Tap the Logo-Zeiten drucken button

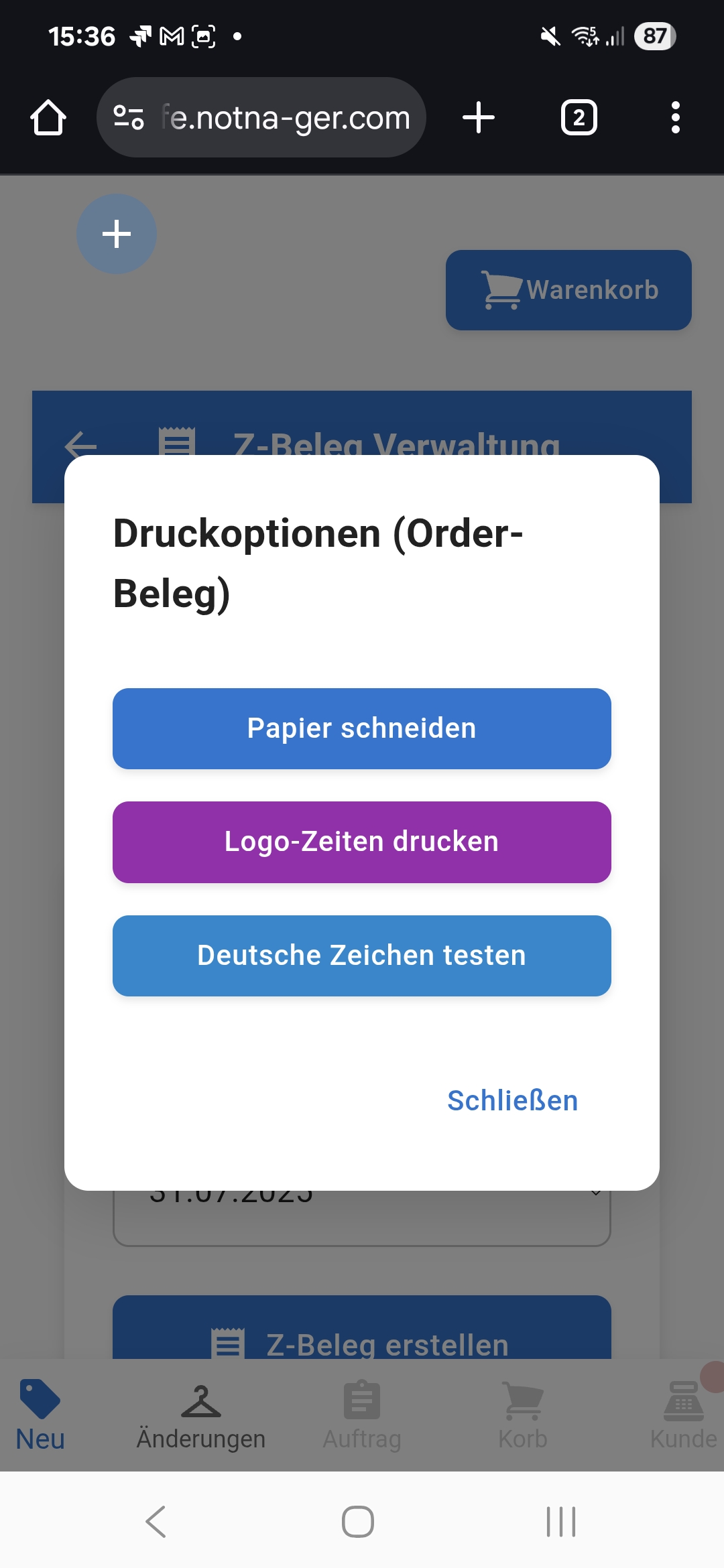tap(362, 842)
